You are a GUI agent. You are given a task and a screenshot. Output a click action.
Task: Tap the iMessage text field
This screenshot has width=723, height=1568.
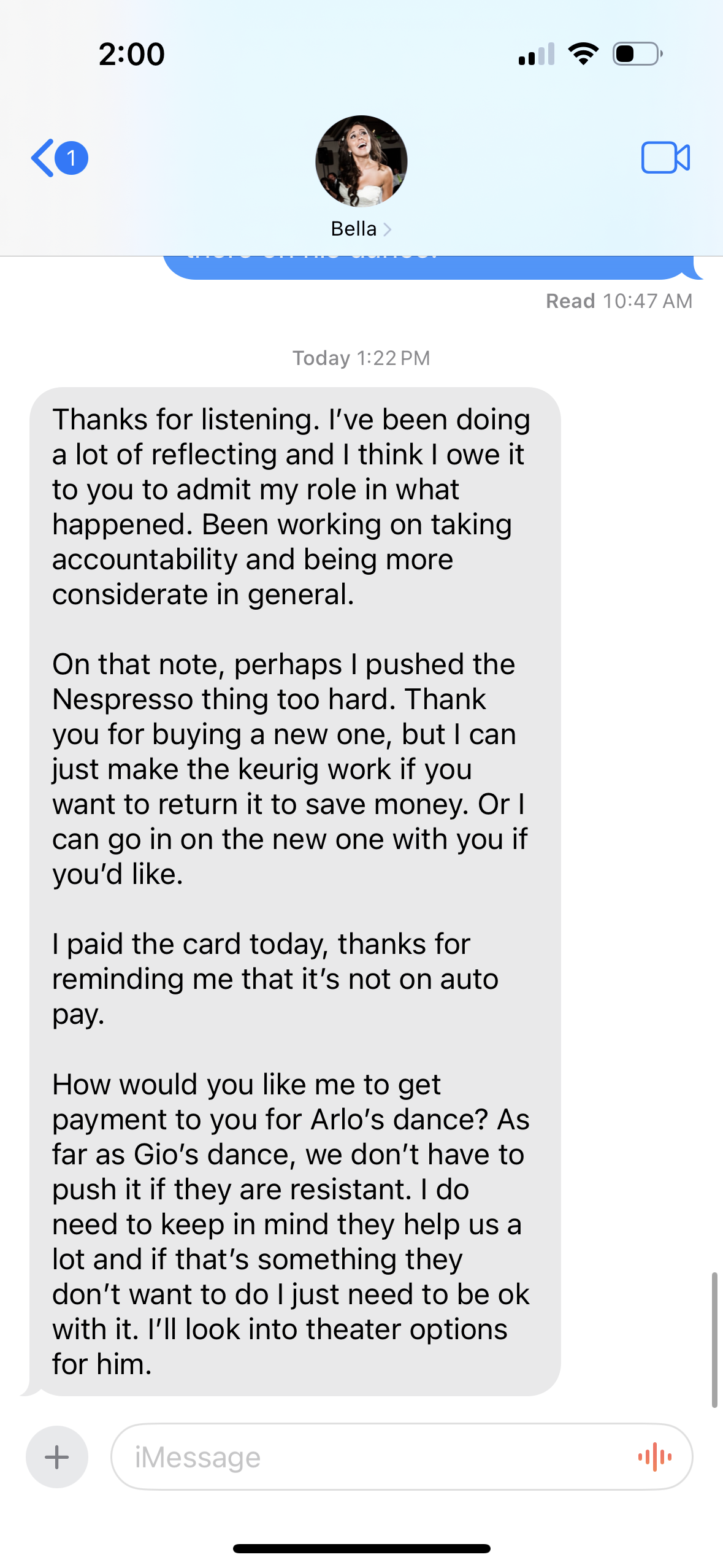click(368, 1457)
